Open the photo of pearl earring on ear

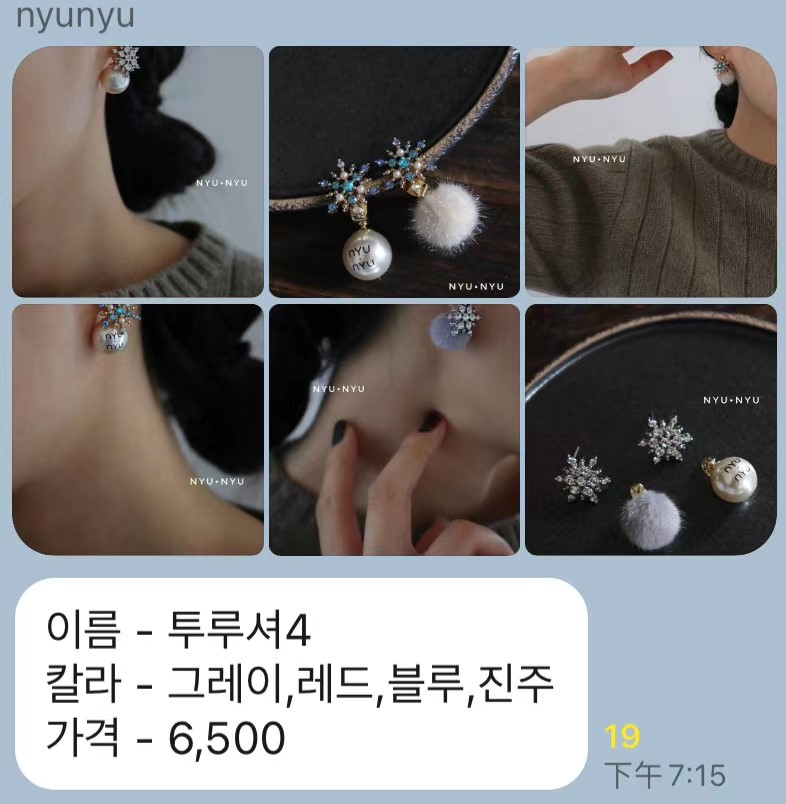pyautogui.click(x=138, y=171)
